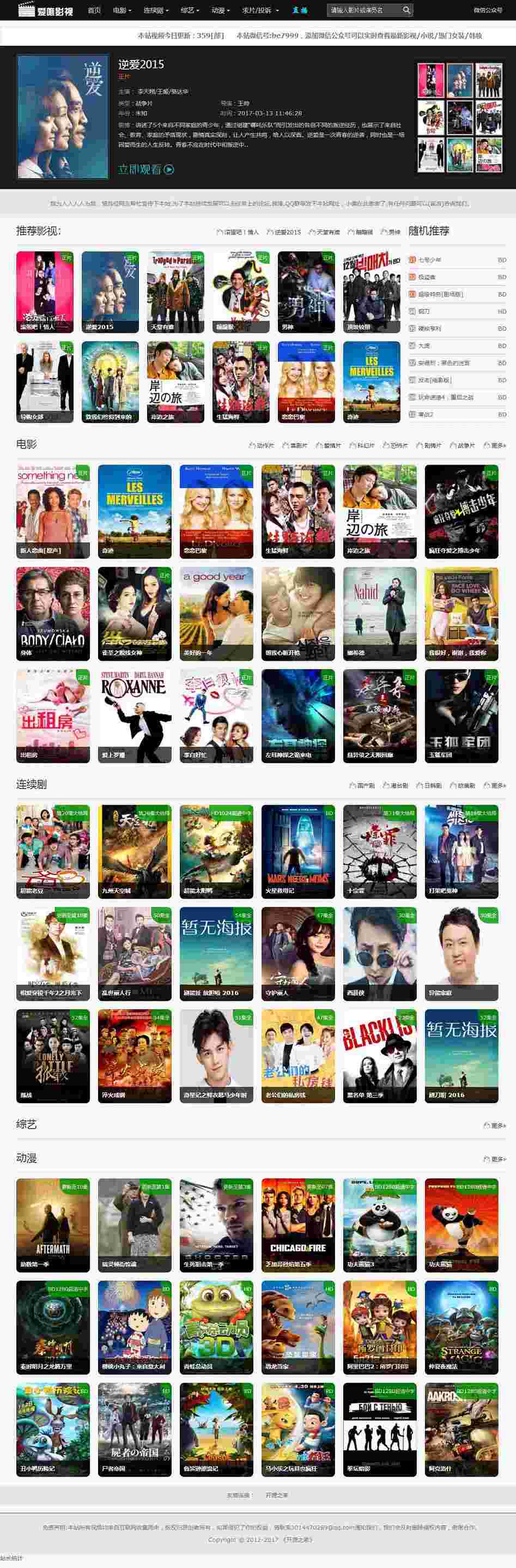516x1568 pixels.
Task: Focus the movie and actor search box
Action: coord(364,10)
